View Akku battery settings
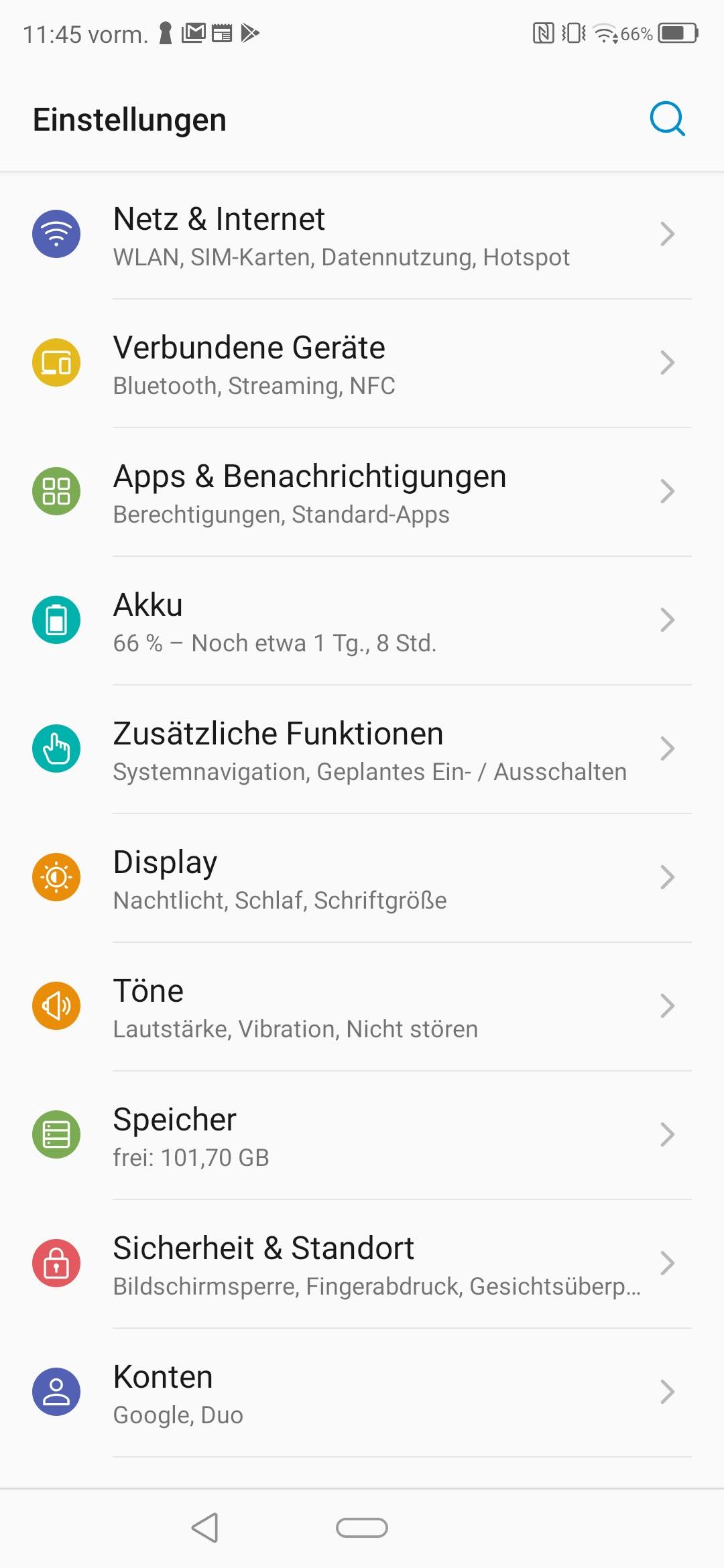Screen dimensions: 724x1568 pyautogui.click(x=362, y=621)
